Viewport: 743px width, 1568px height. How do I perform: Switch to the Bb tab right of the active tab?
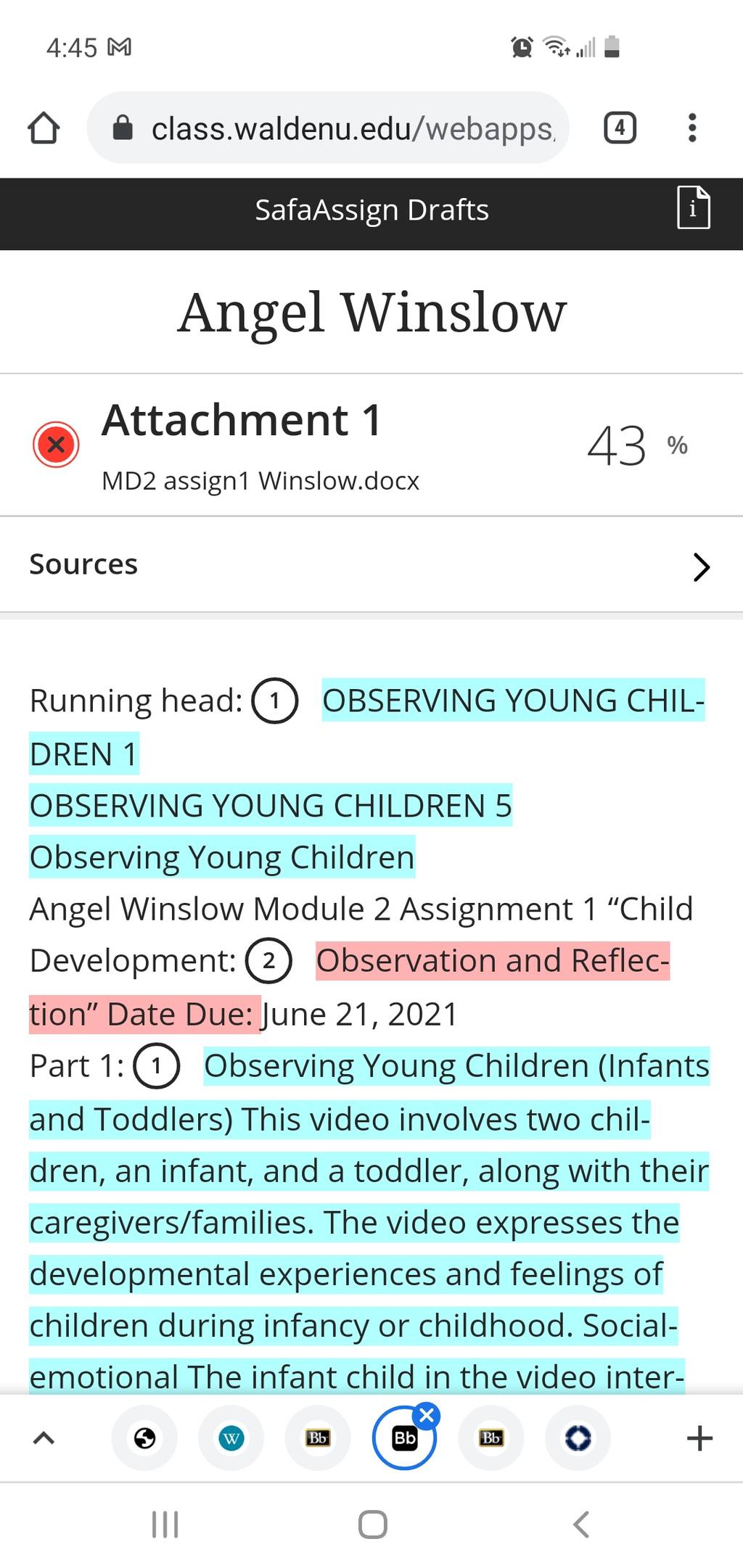click(x=491, y=1437)
